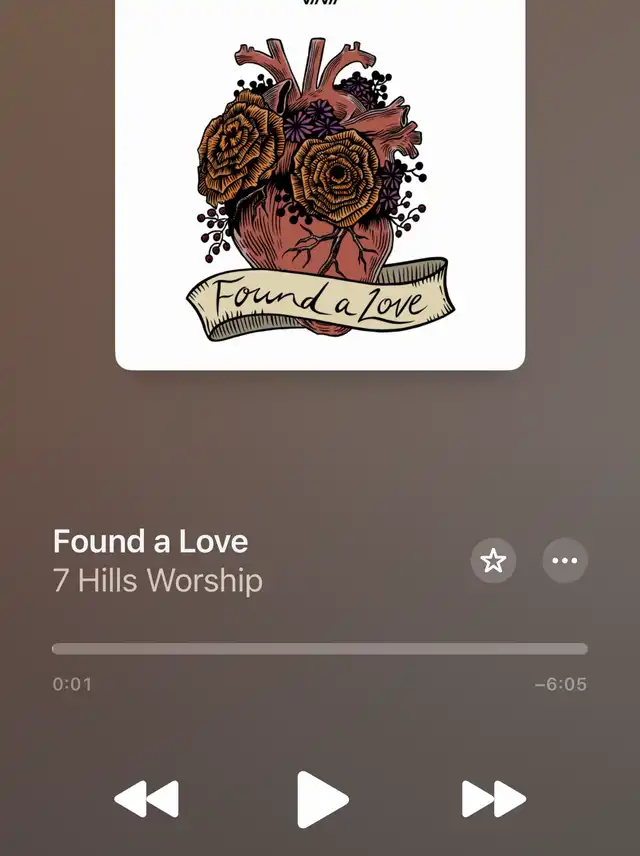This screenshot has height=856, width=640.
Task: Tap the song progress bar
Action: click(x=320, y=649)
